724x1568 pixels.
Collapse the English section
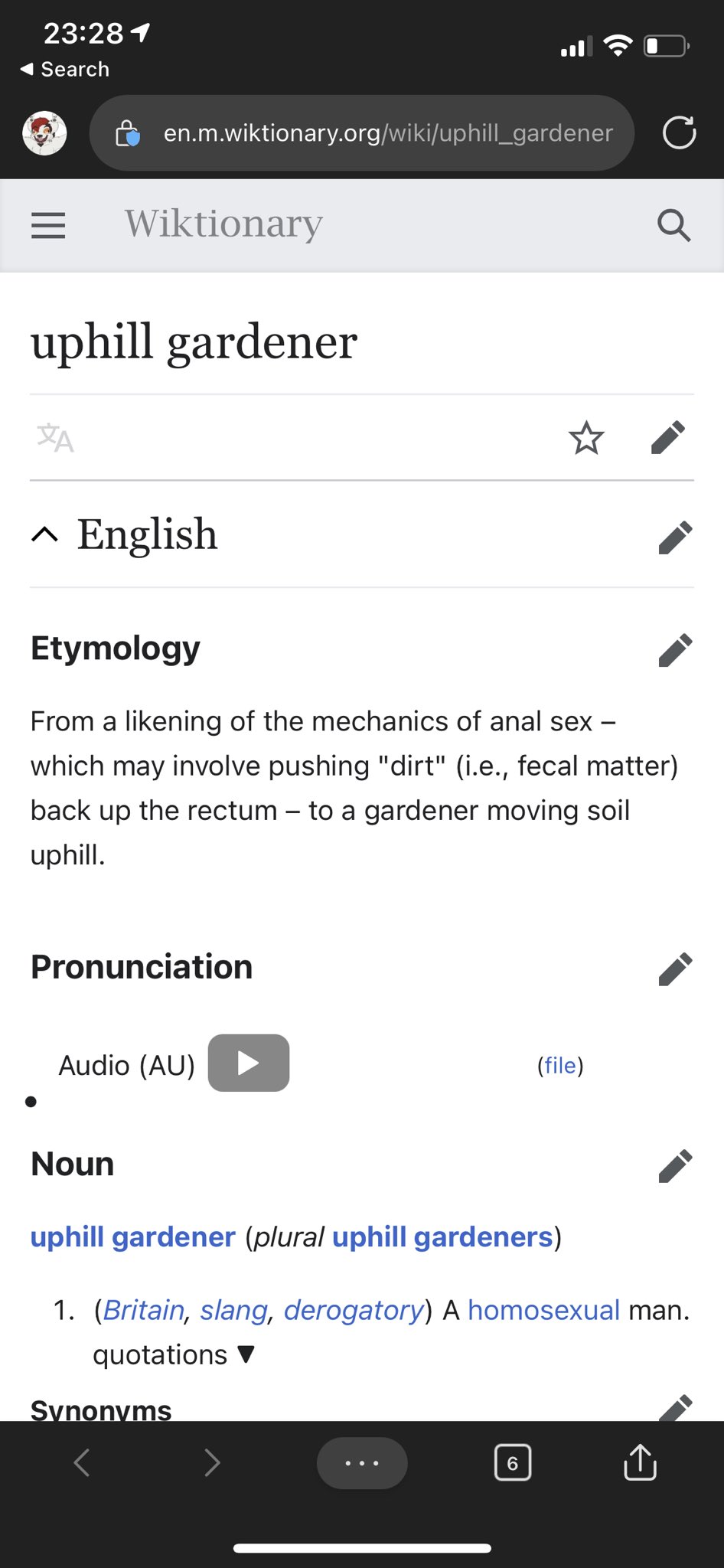[45, 534]
